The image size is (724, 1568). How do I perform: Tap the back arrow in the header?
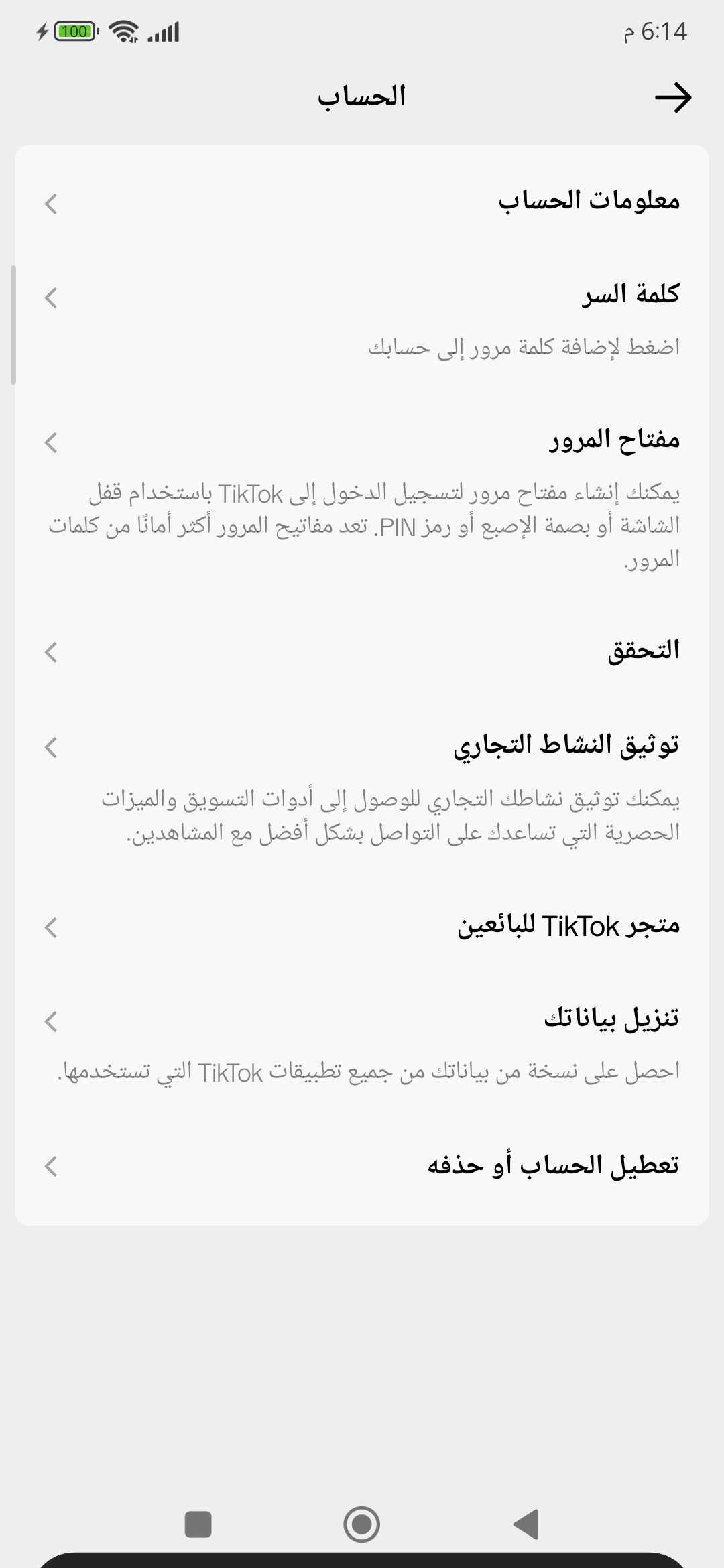click(x=673, y=98)
